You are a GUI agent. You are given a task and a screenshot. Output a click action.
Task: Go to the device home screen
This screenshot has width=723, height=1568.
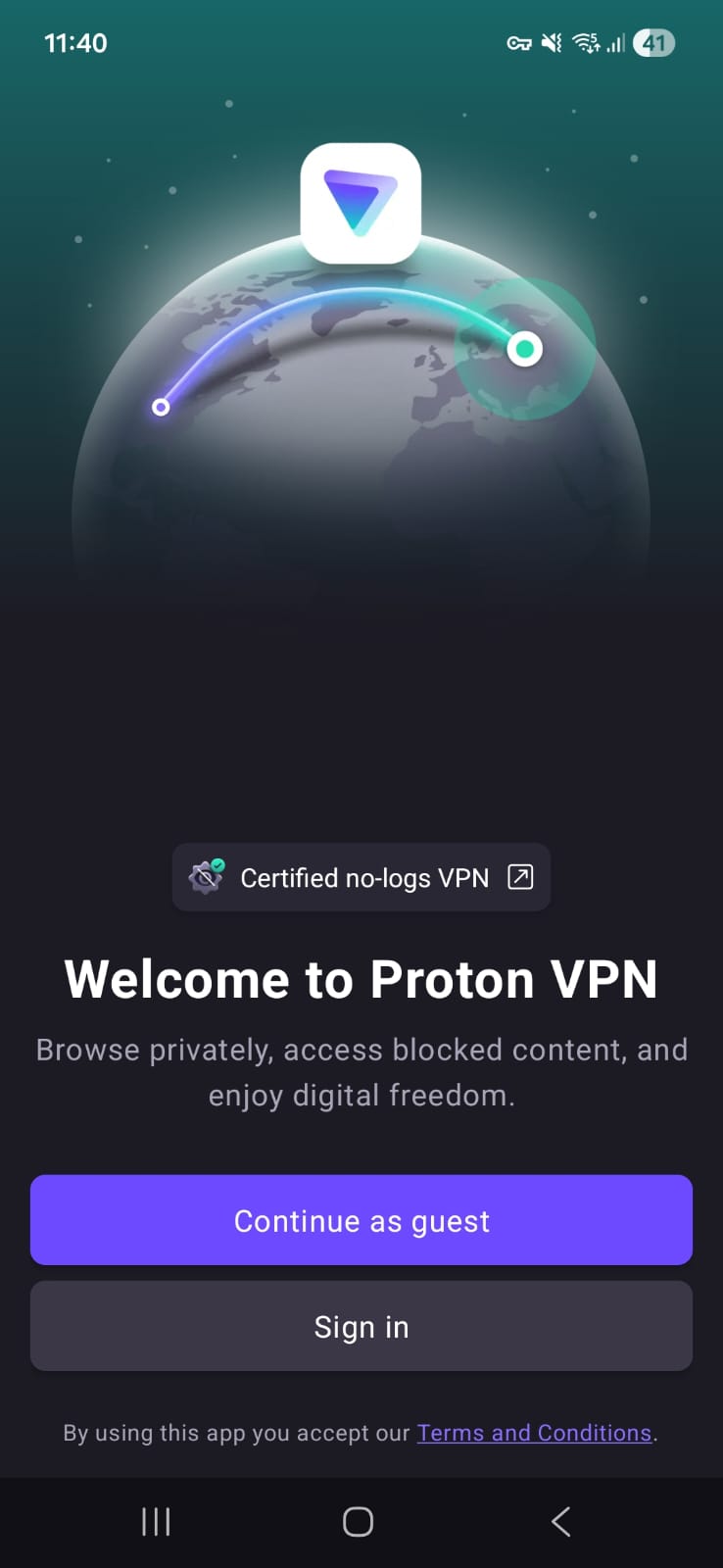pyautogui.click(x=358, y=1522)
